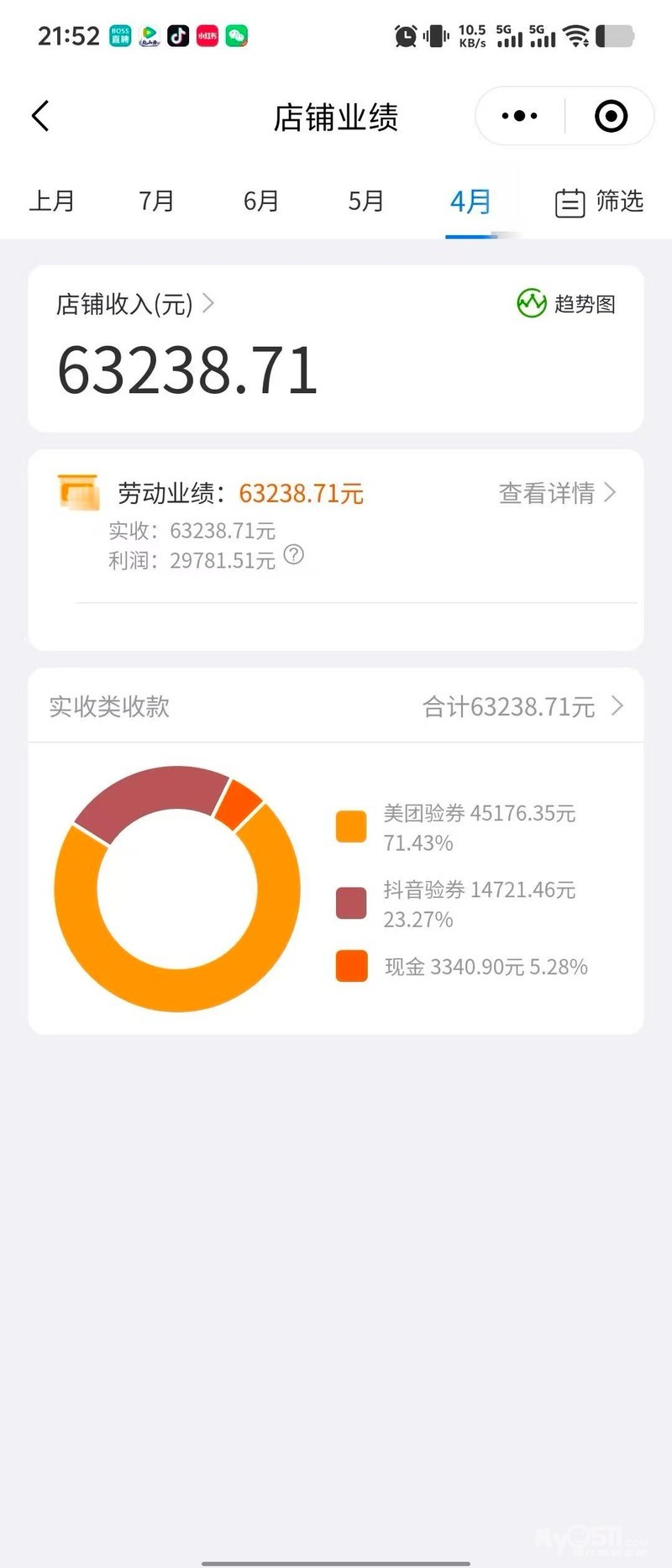Tap 查看详情 for 劳动业绩

(x=558, y=493)
